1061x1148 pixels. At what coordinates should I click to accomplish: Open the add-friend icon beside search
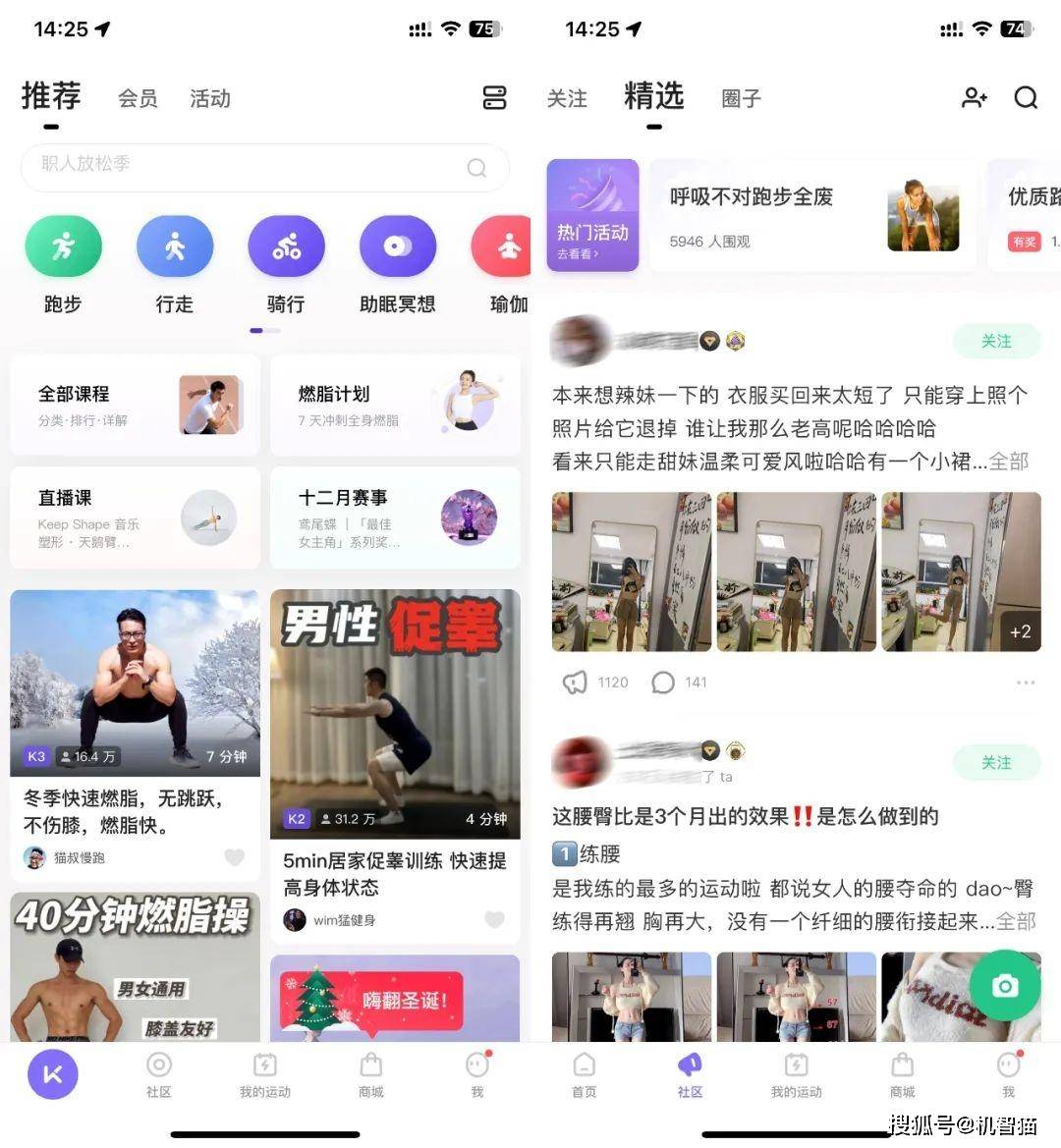974,97
